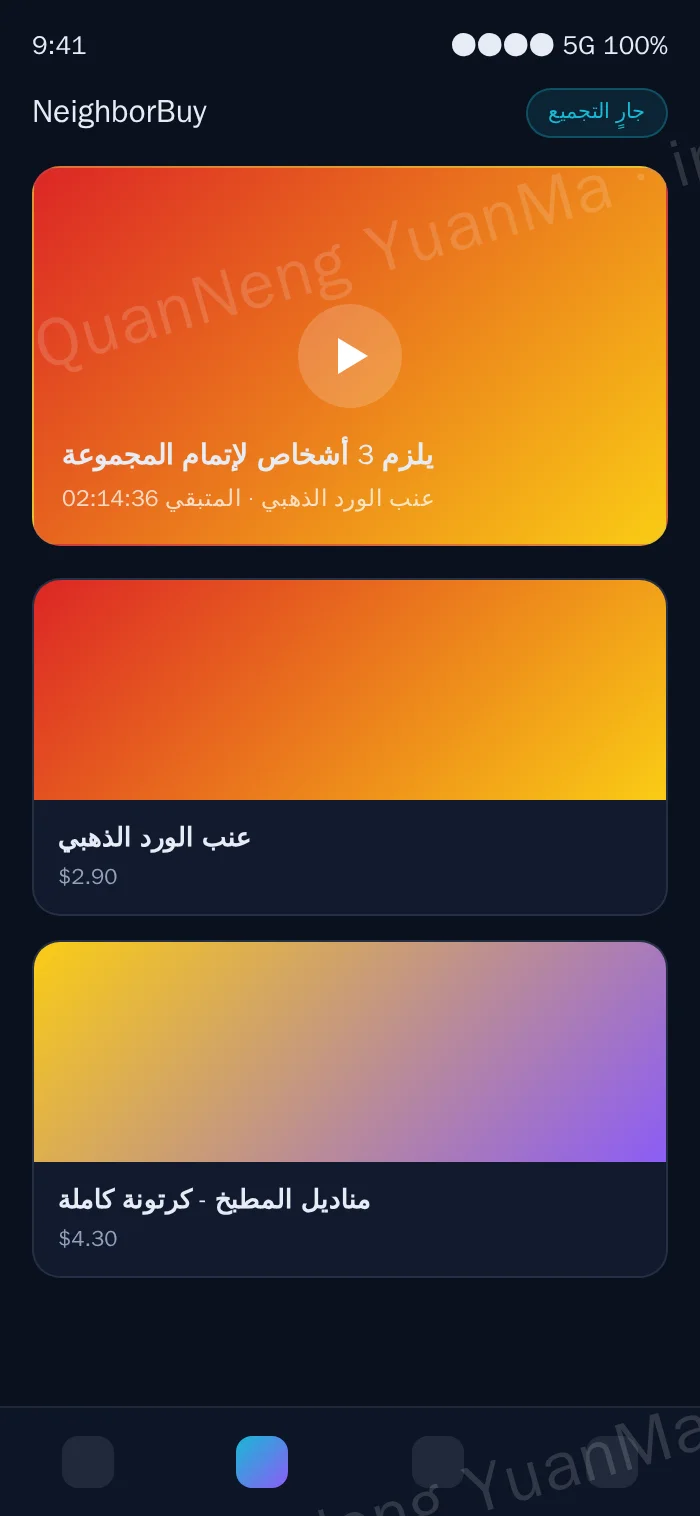This screenshot has width=700, height=1516.
Task: Play the group-buy promo video
Action: point(350,356)
